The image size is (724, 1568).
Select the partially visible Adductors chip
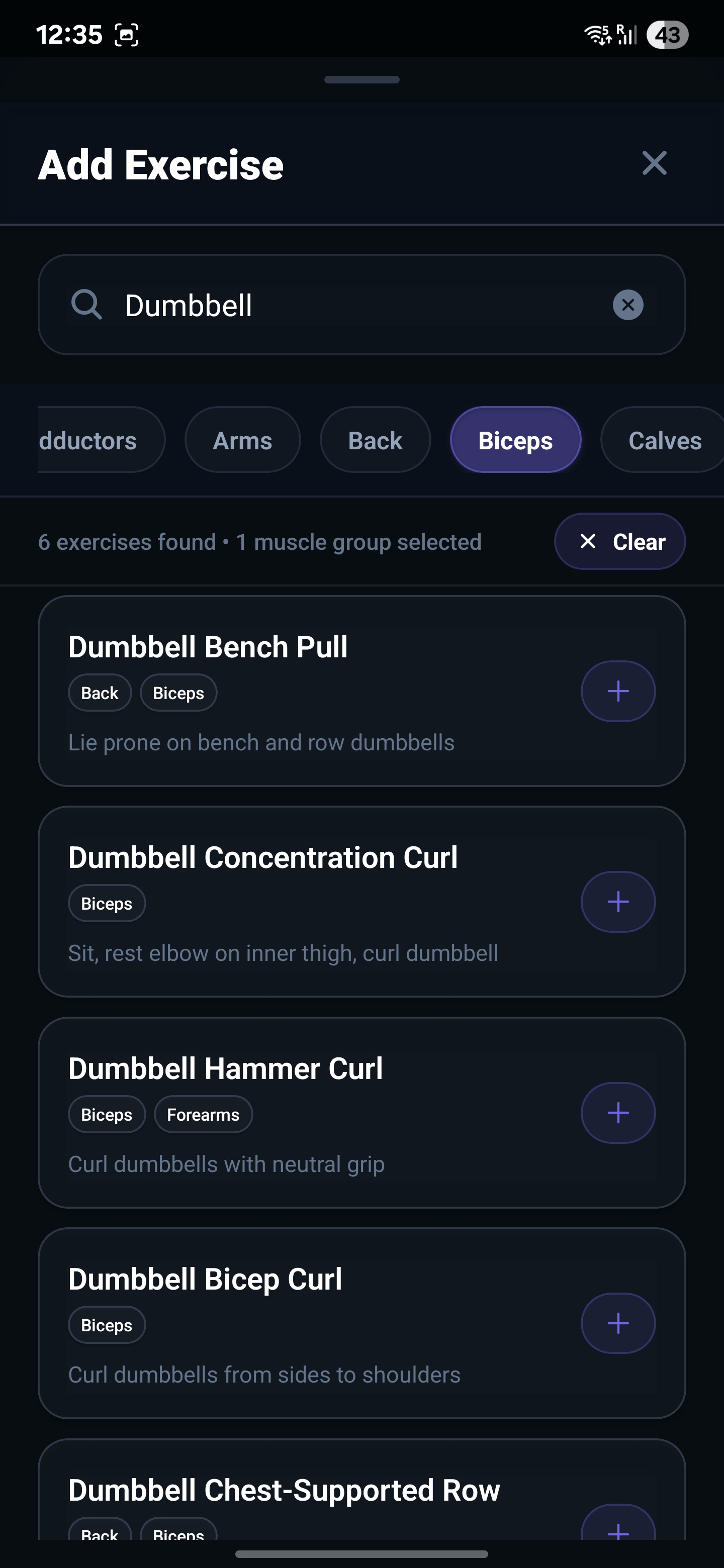101,440
